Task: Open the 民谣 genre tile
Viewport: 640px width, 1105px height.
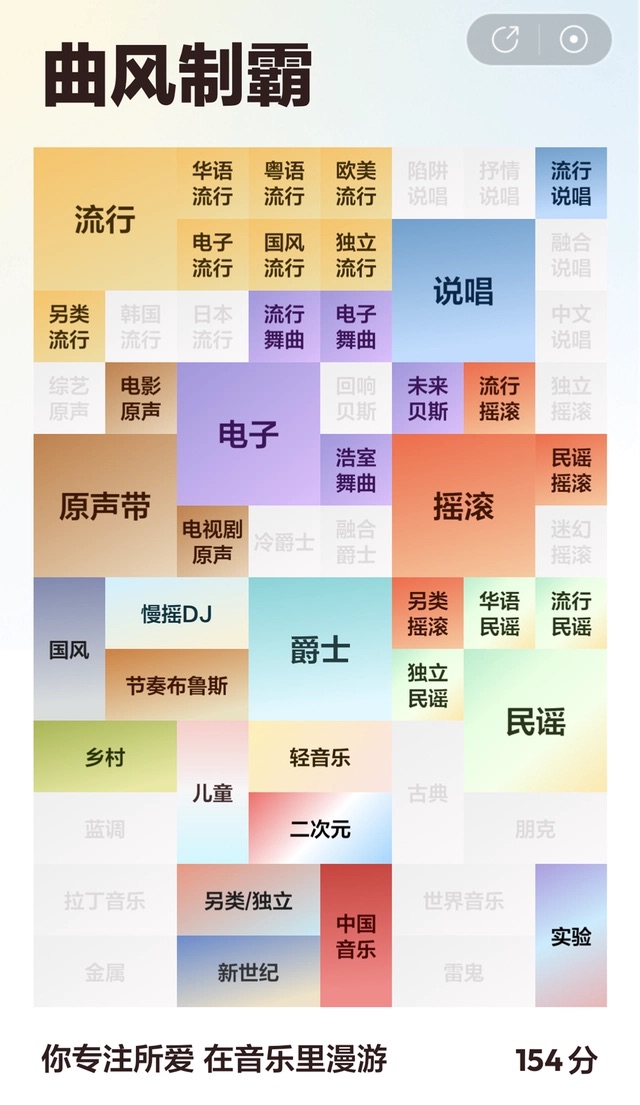Action: tap(536, 721)
